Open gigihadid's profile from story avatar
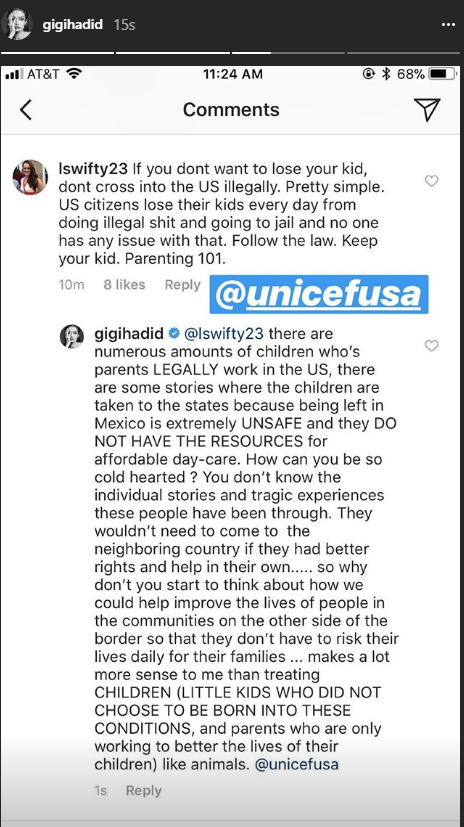464x827 pixels. pyautogui.click(x=16, y=24)
